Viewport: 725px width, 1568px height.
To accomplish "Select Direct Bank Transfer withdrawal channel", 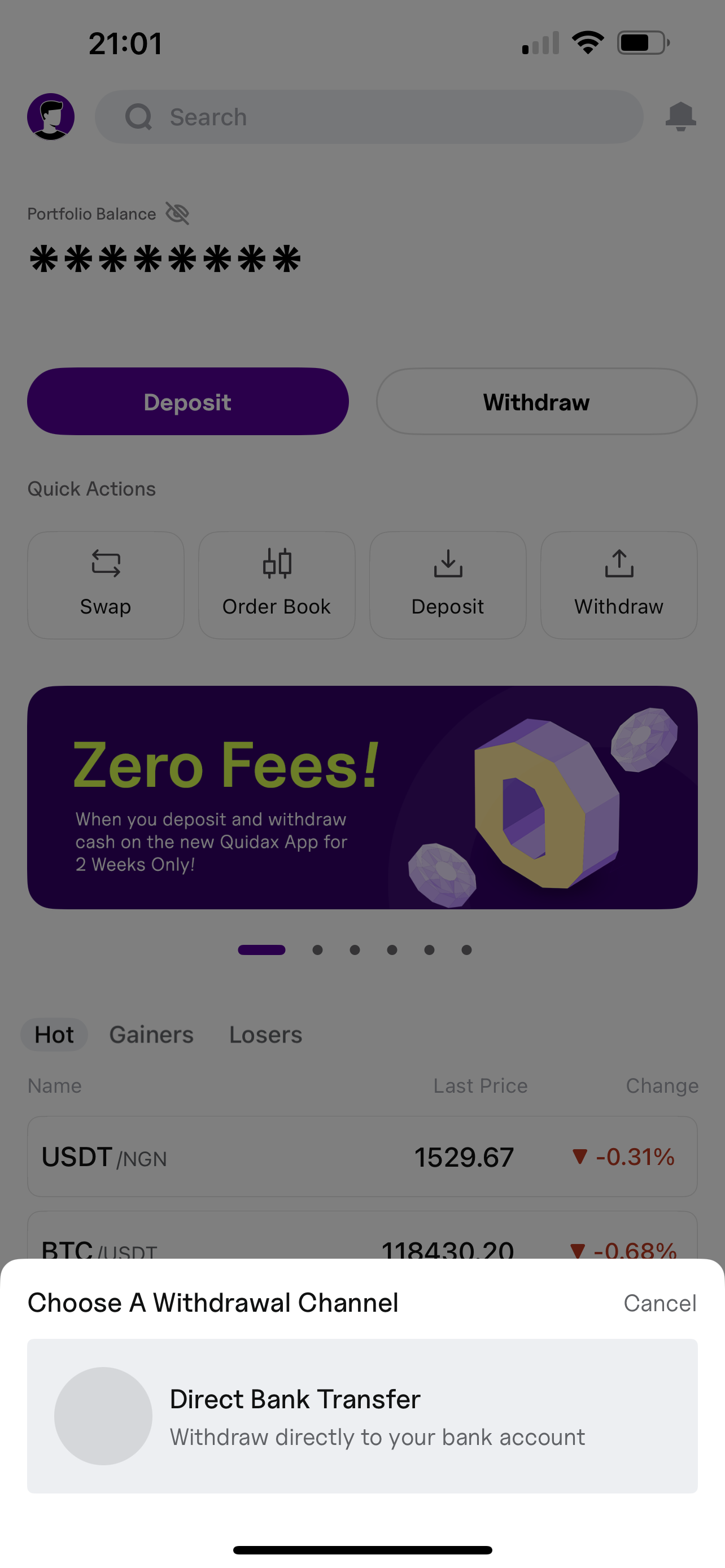I will coord(362,1416).
